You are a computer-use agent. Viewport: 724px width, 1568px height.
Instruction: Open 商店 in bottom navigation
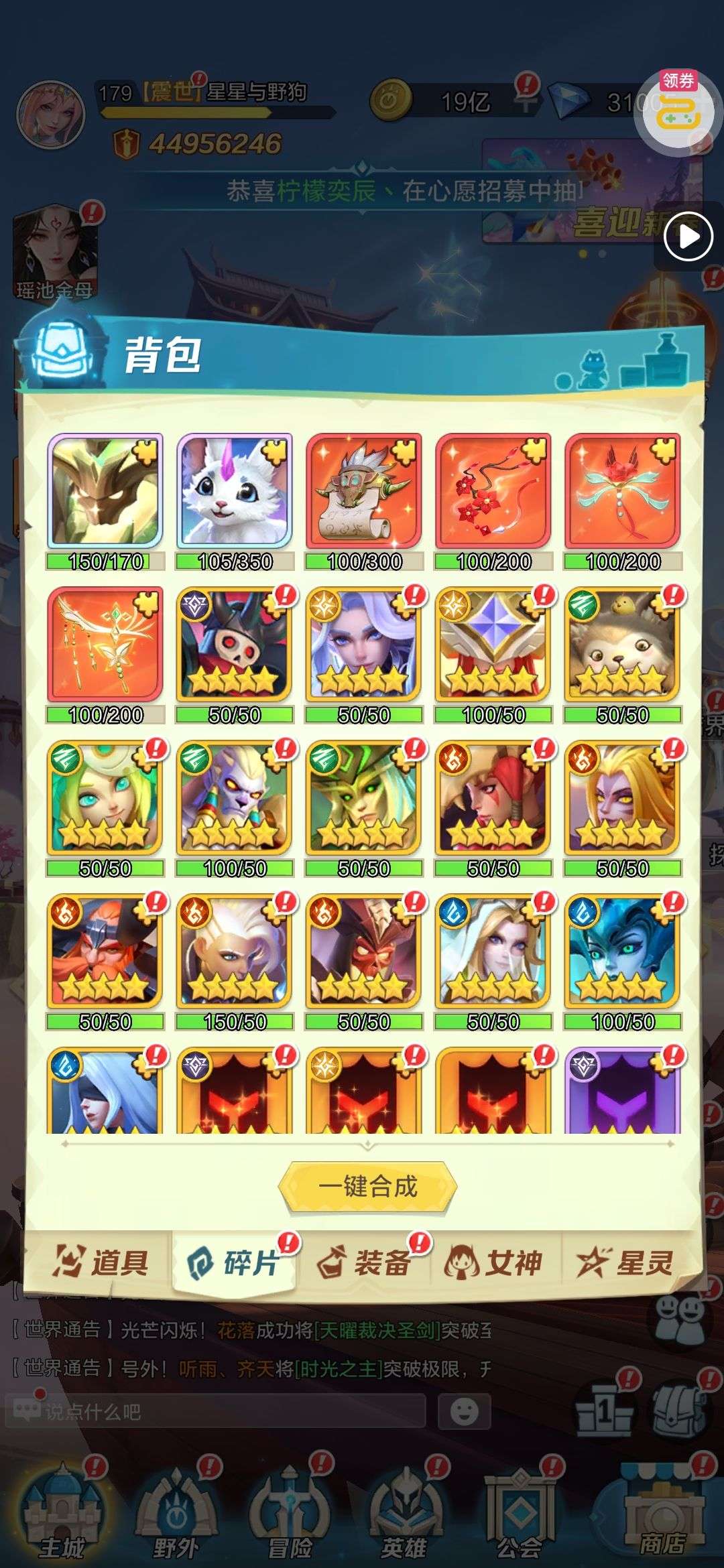point(660,1518)
